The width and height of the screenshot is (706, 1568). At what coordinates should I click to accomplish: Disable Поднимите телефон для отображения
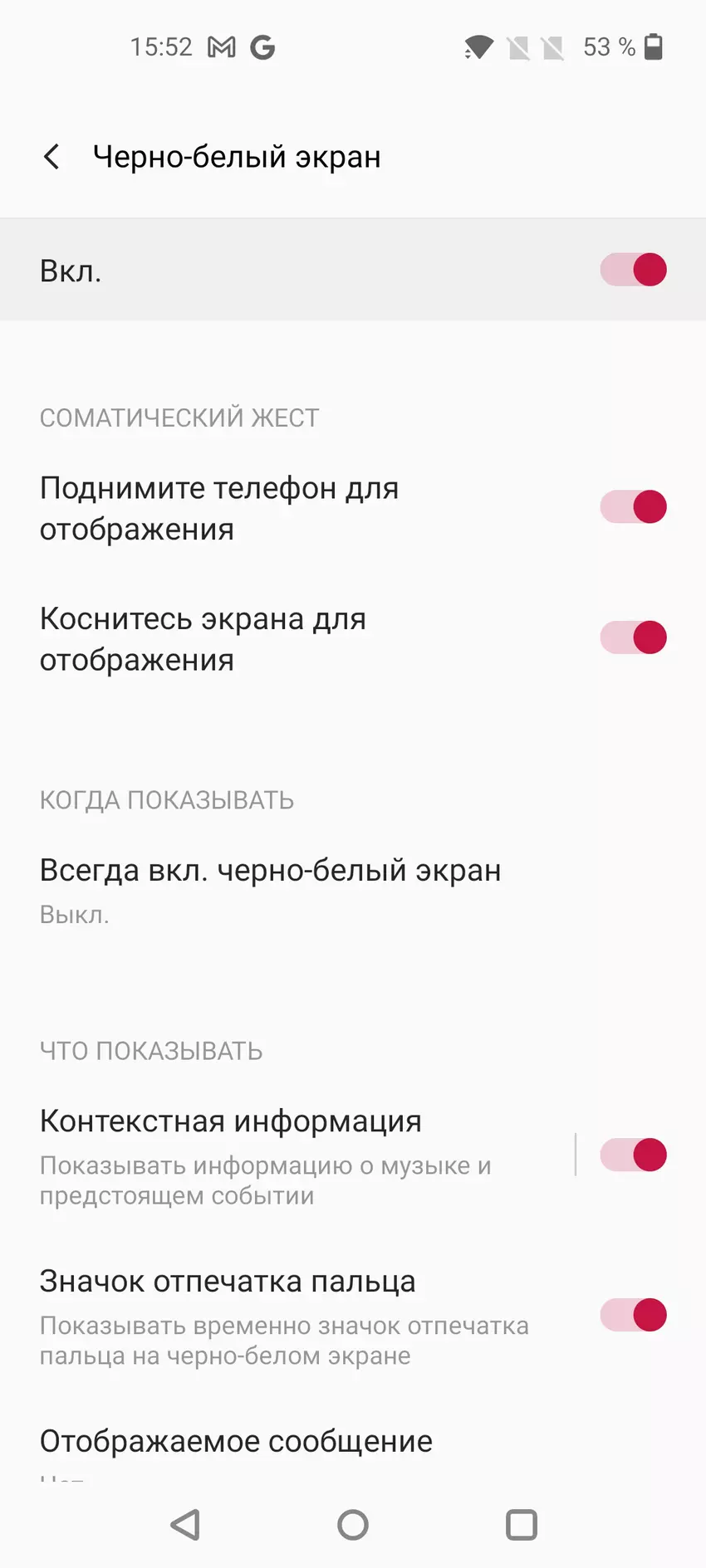633,507
